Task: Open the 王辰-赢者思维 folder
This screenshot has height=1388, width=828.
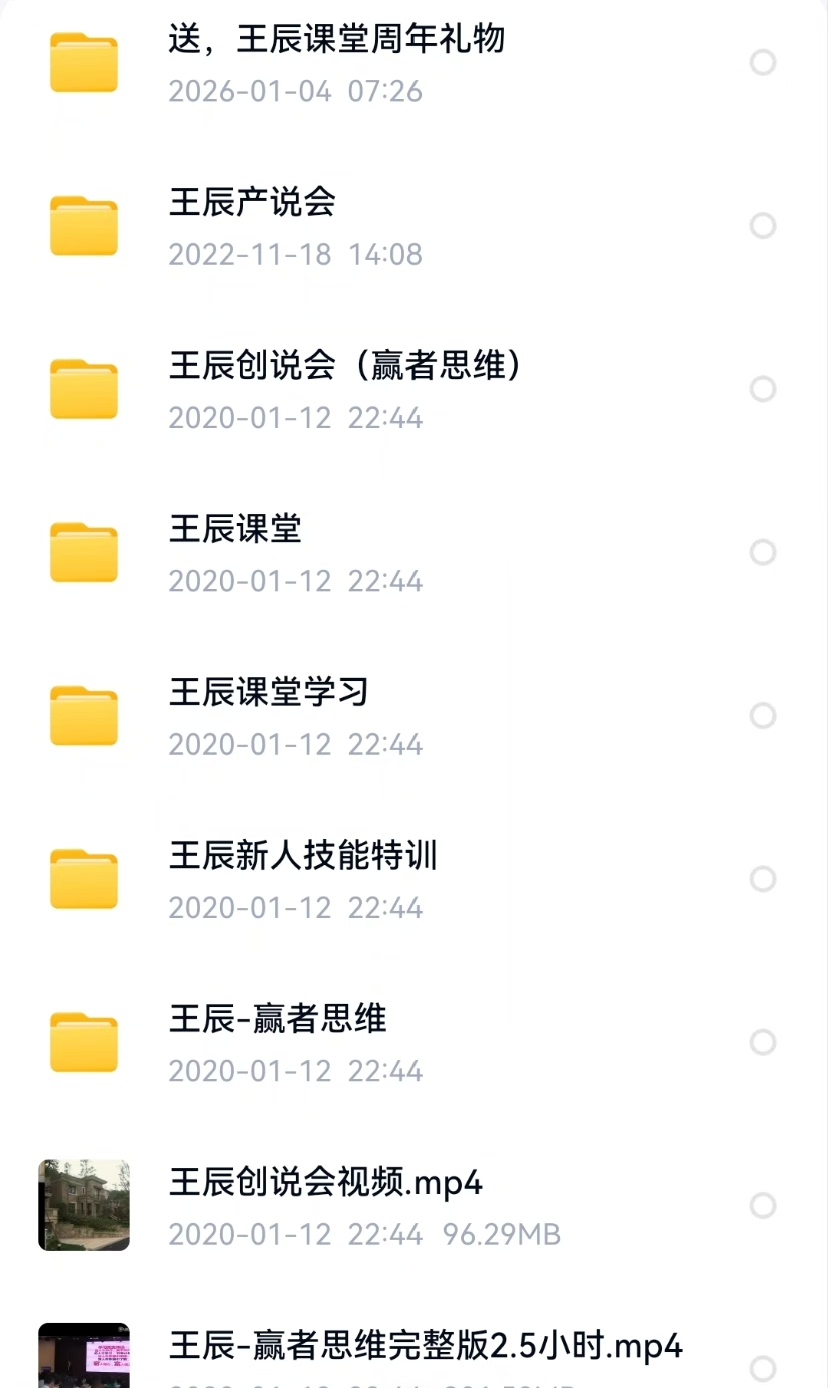Action: click(x=278, y=1019)
